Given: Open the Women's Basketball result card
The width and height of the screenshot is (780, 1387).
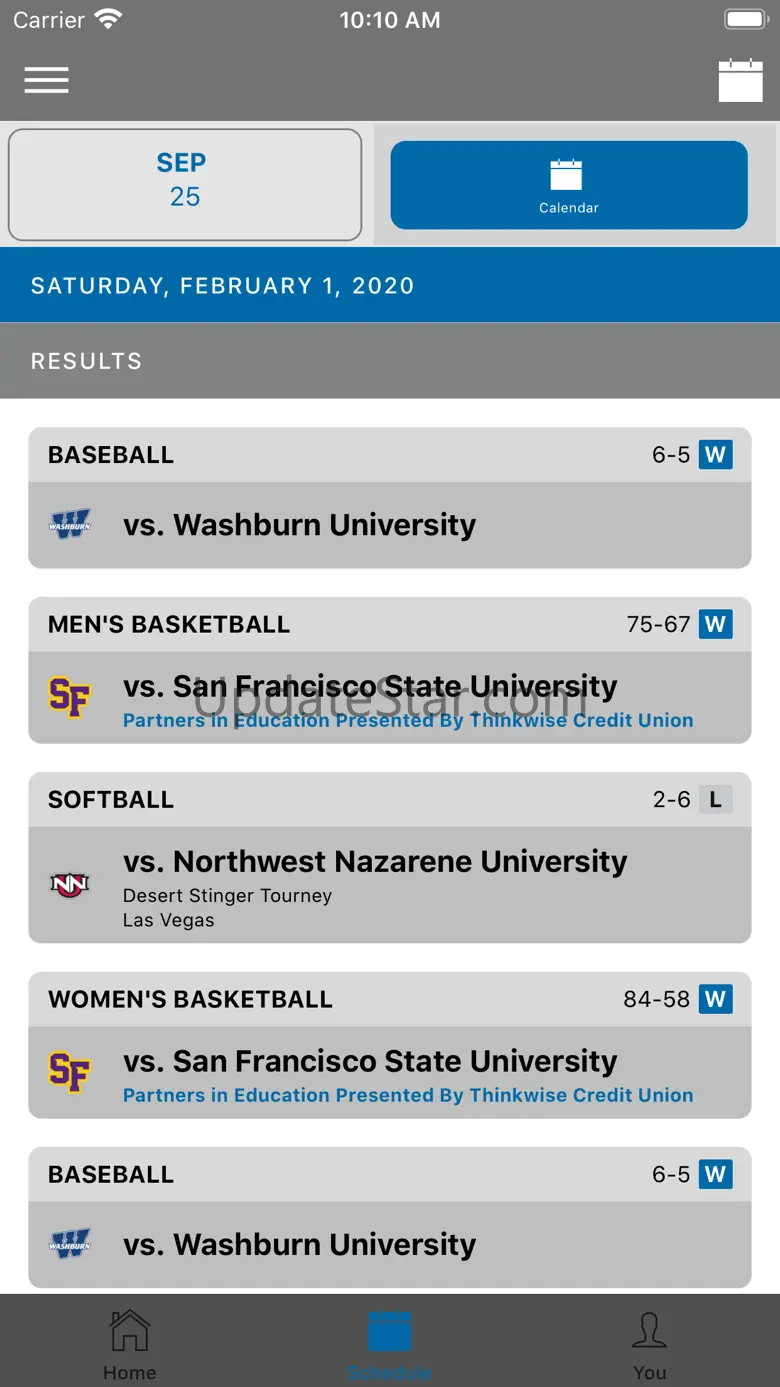Looking at the screenshot, I should pos(389,1045).
